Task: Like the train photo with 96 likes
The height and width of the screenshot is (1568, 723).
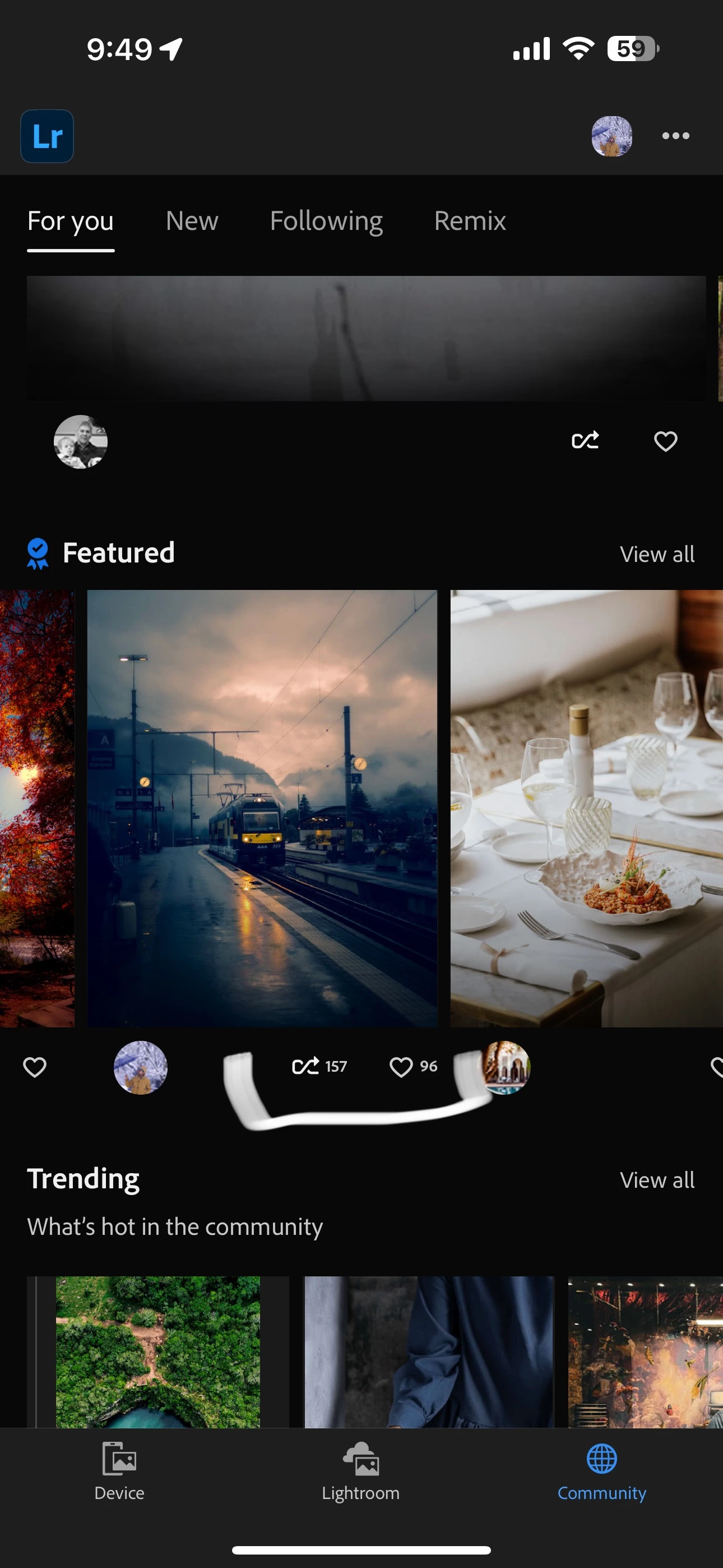Action: coord(402,1067)
